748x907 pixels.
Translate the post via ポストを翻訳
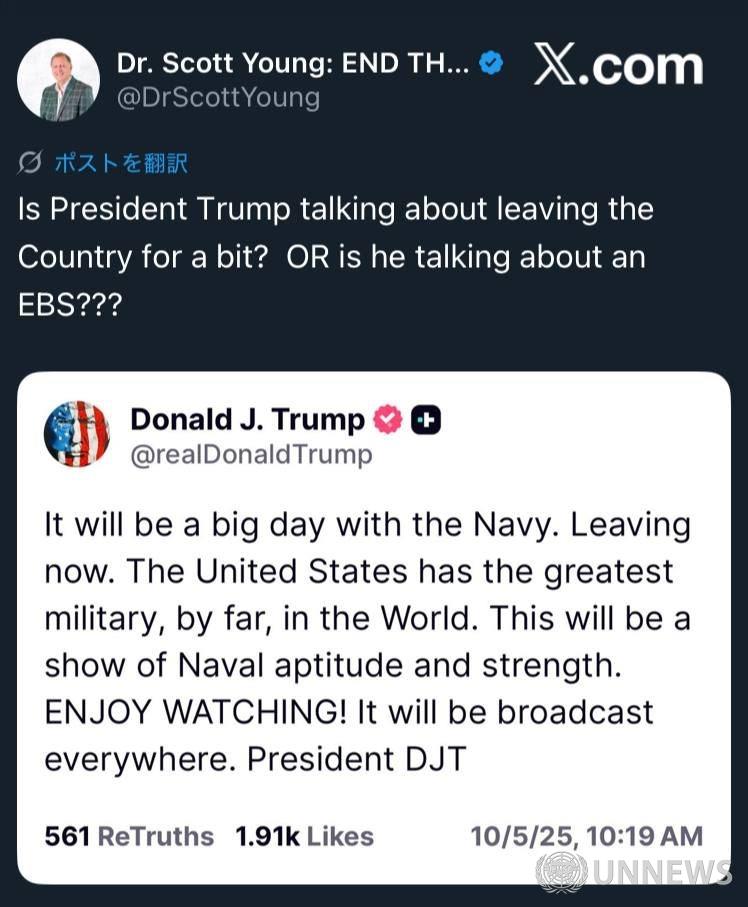120,162
